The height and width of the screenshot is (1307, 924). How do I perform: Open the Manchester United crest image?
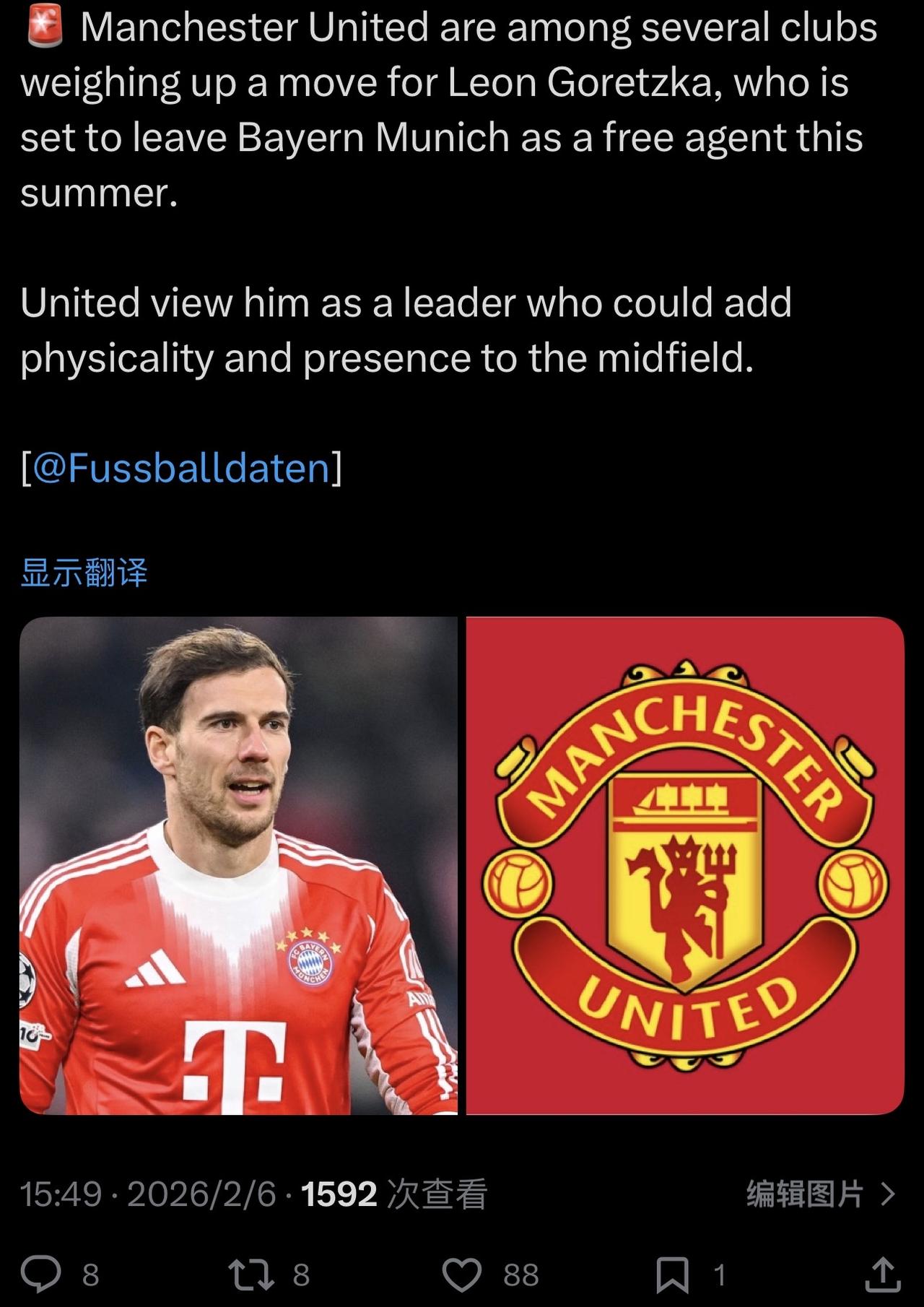click(684, 865)
